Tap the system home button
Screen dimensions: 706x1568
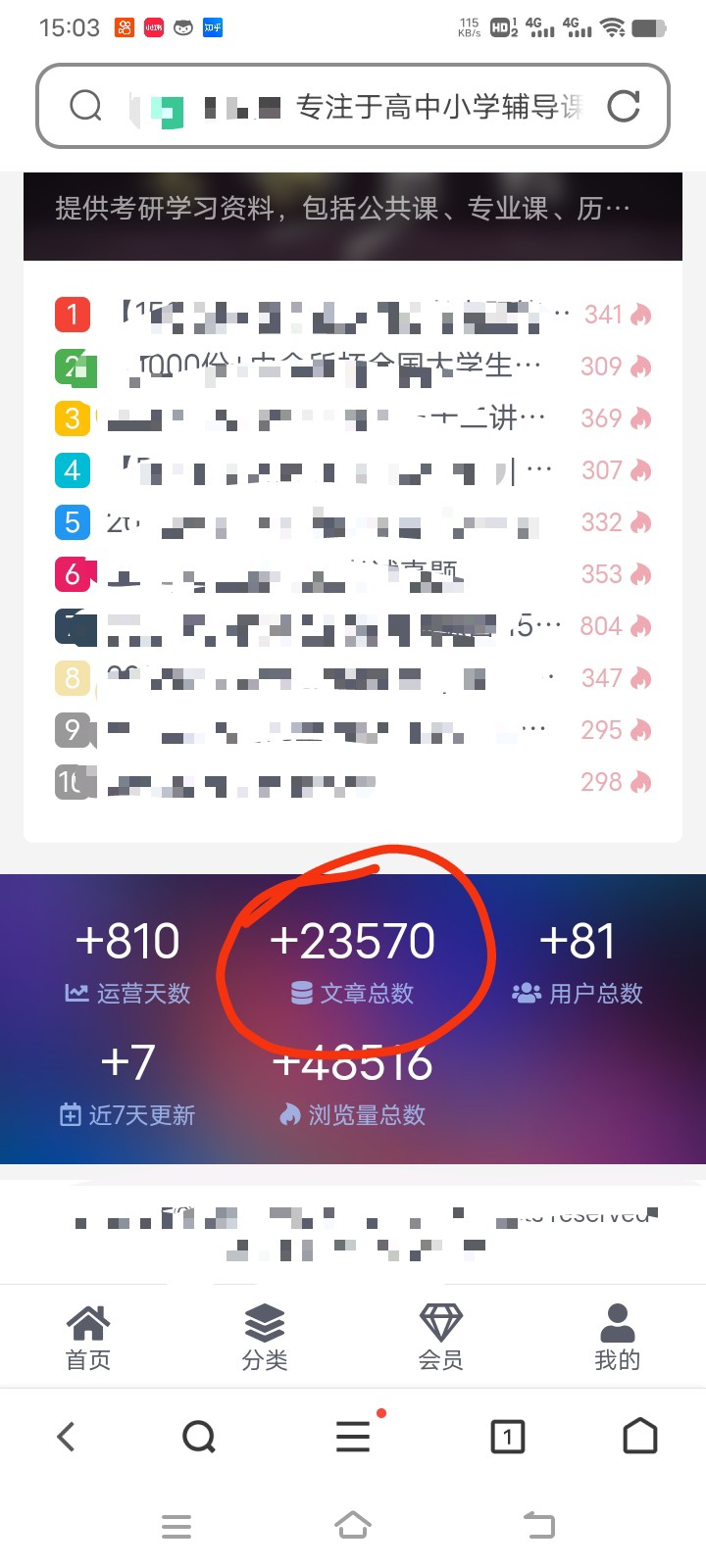click(353, 1526)
